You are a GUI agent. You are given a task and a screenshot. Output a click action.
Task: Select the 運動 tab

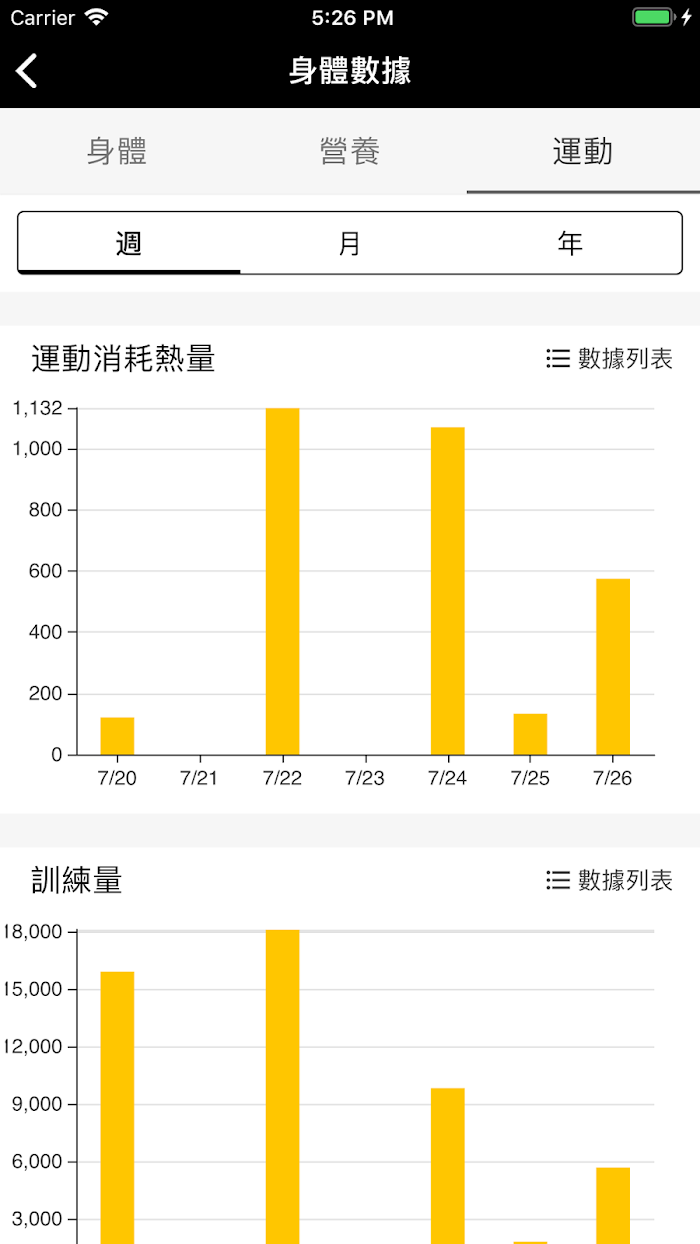click(x=583, y=152)
